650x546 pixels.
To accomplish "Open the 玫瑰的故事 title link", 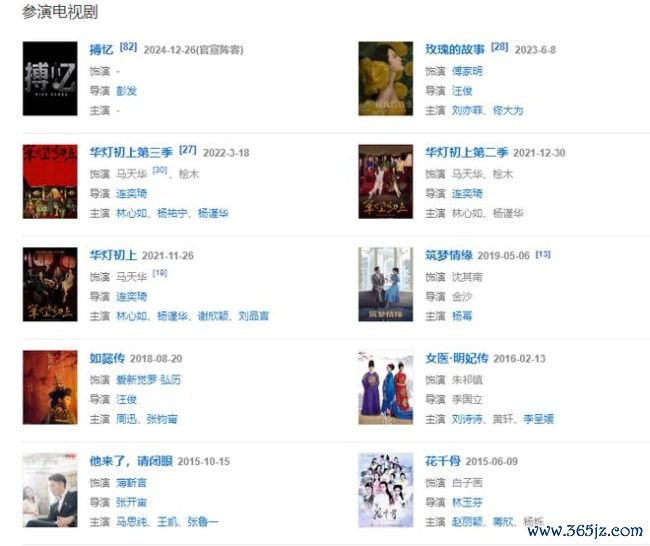I will click(x=455, y=49).
